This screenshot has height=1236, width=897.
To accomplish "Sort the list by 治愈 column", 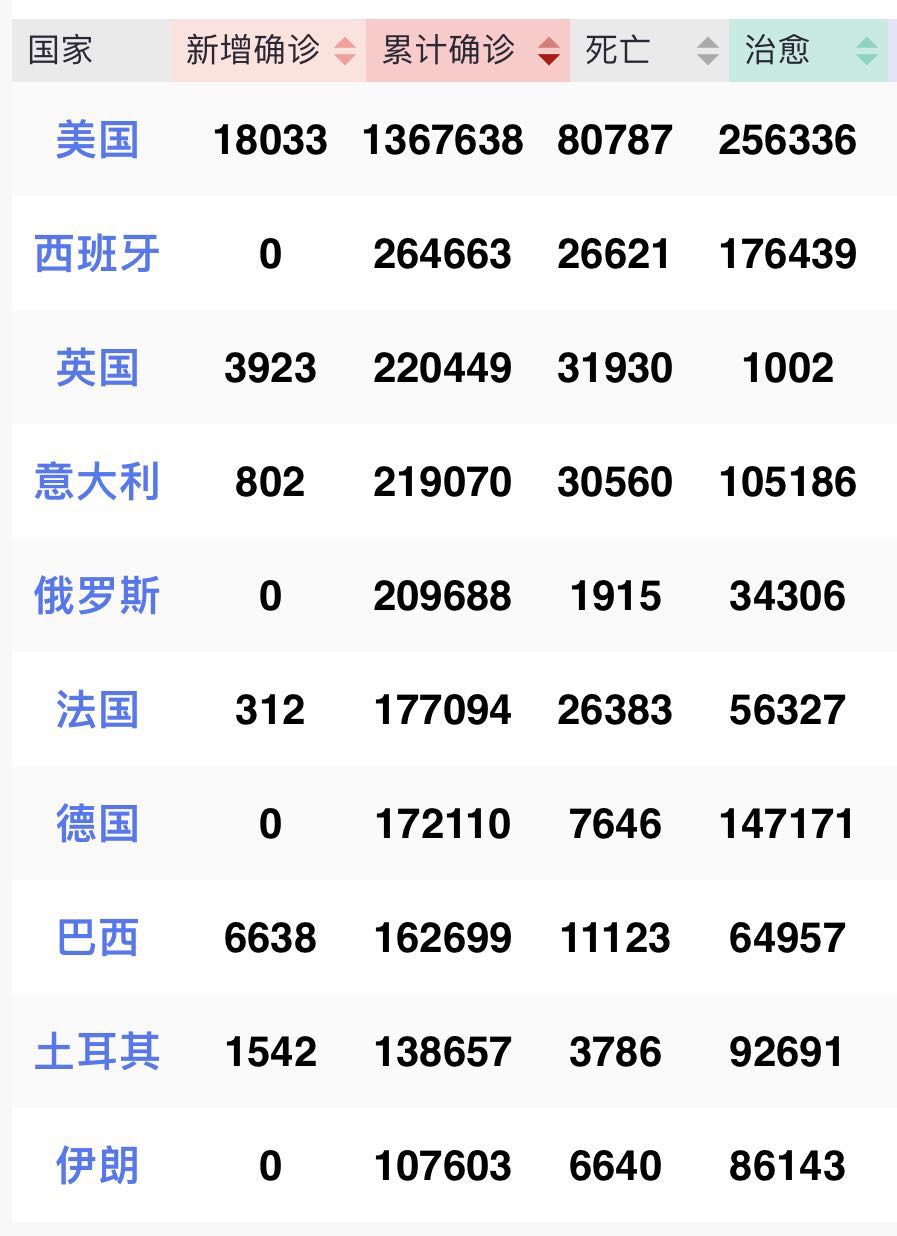I will (x=808, y=50).
